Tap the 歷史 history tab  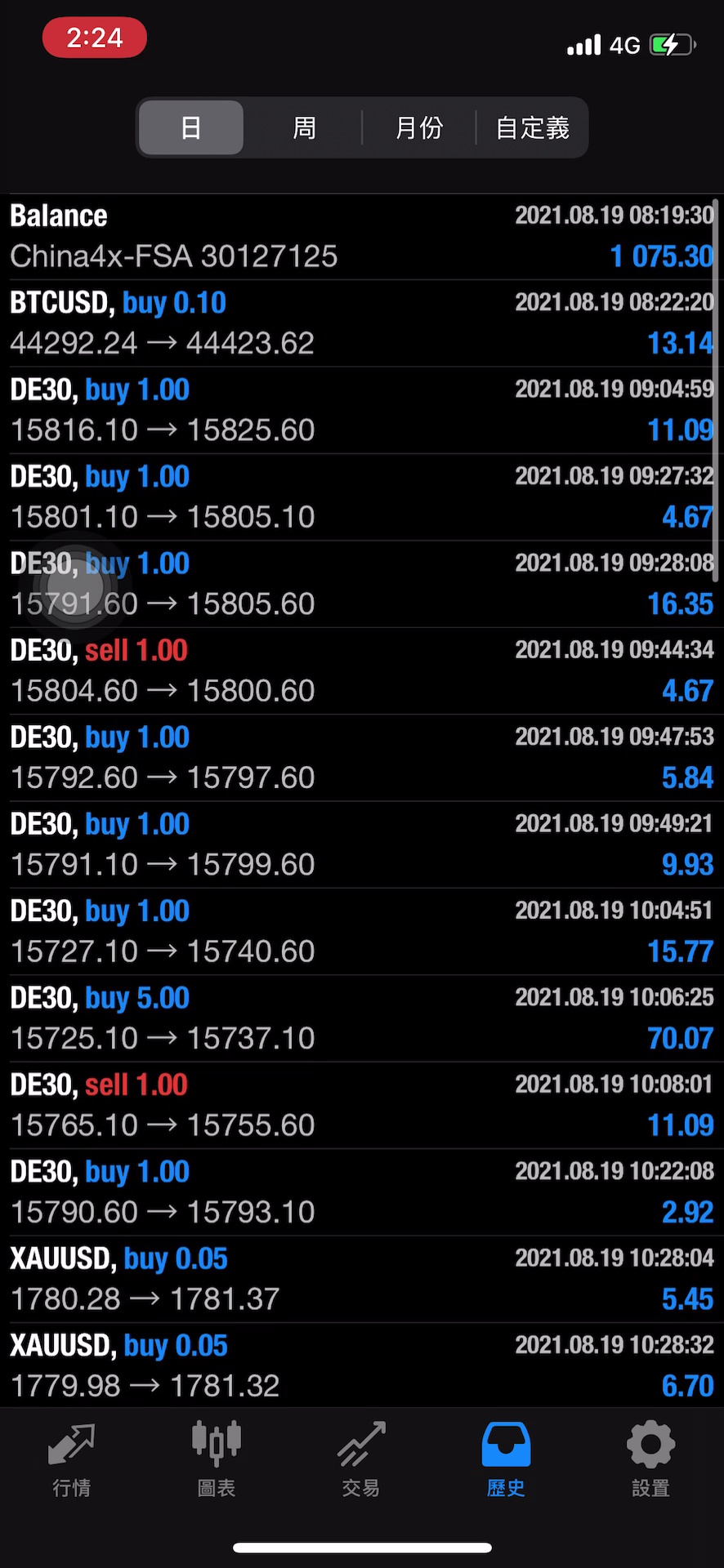pos(506,1462)
